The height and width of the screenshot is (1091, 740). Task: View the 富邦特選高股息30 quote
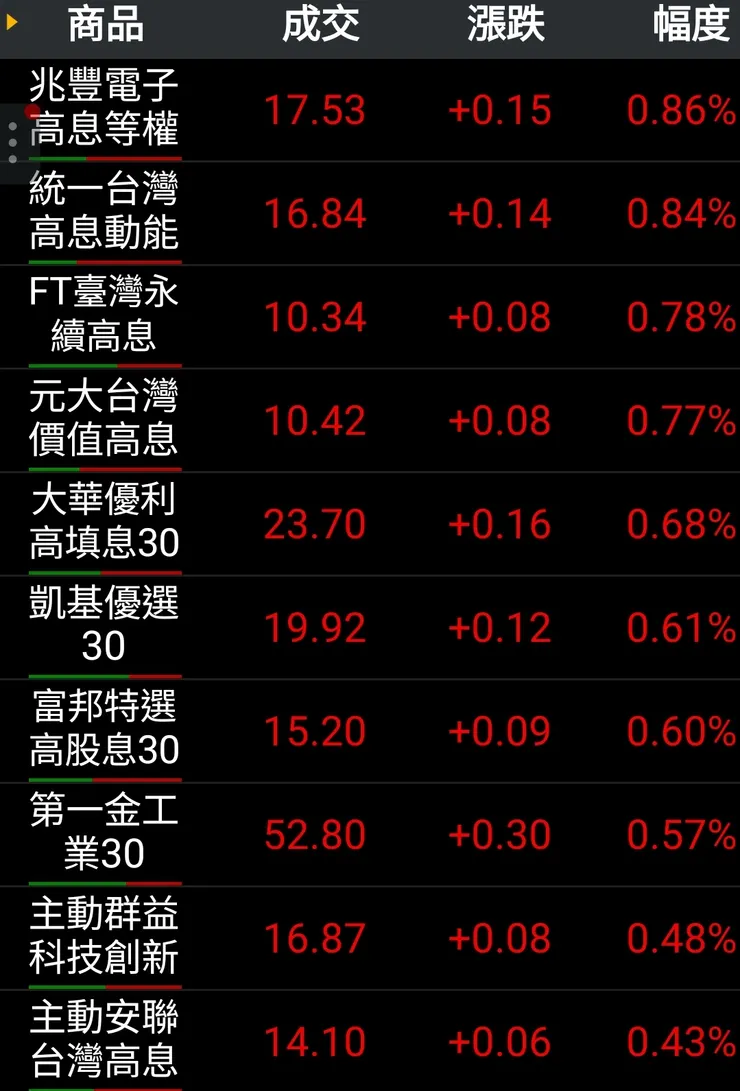pyautogui.click(x=105, y=730)
